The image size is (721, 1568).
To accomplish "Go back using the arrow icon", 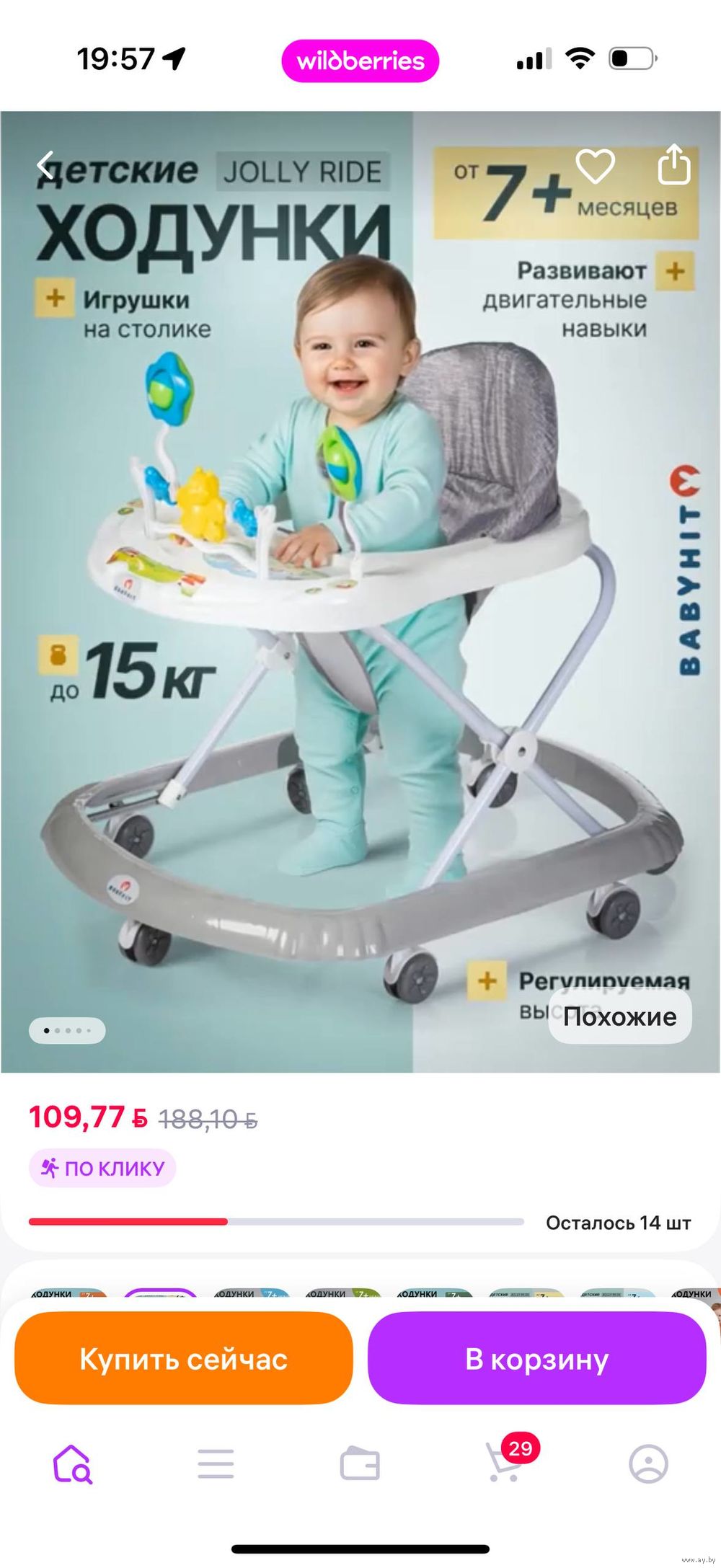I will pos(45,167).
